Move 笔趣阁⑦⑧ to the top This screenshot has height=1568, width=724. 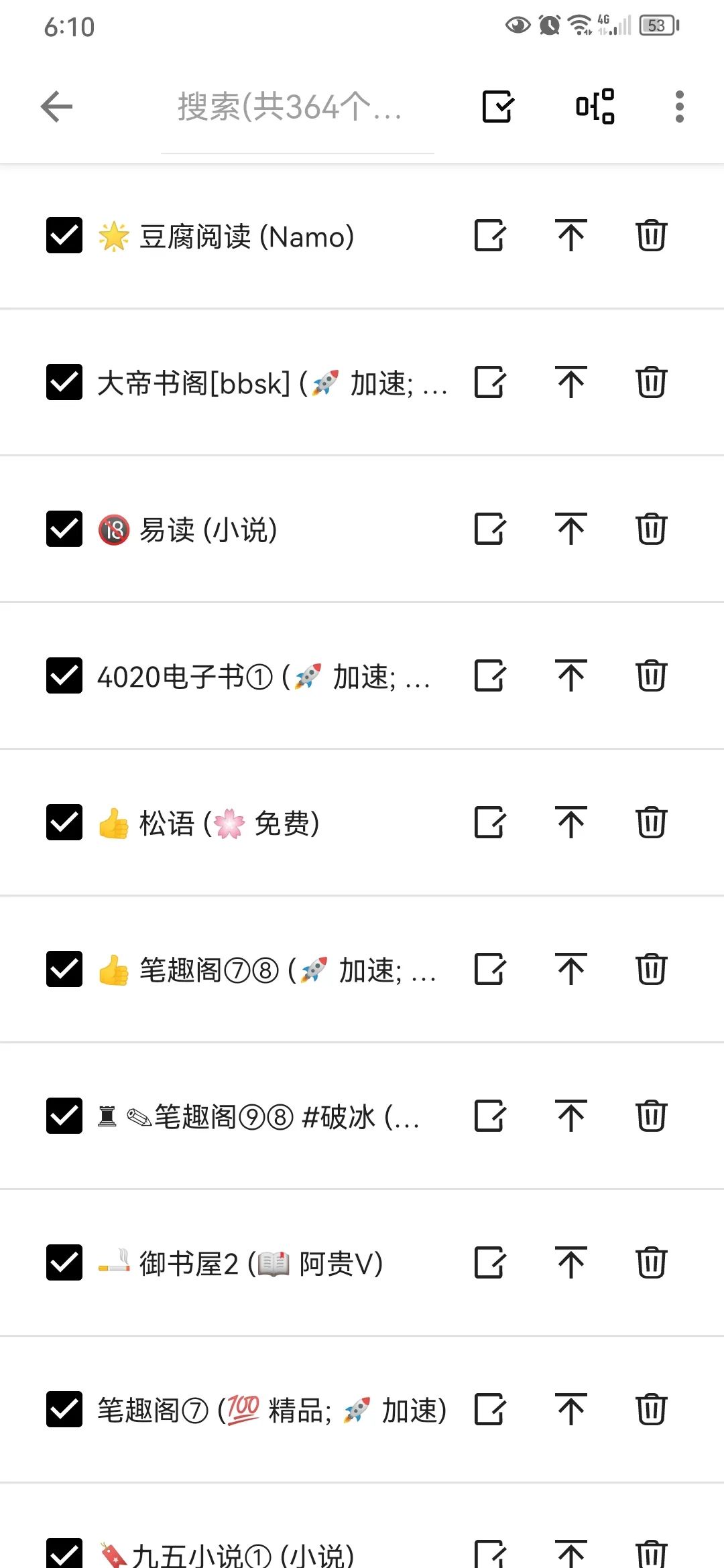click(x=571, y=969)
